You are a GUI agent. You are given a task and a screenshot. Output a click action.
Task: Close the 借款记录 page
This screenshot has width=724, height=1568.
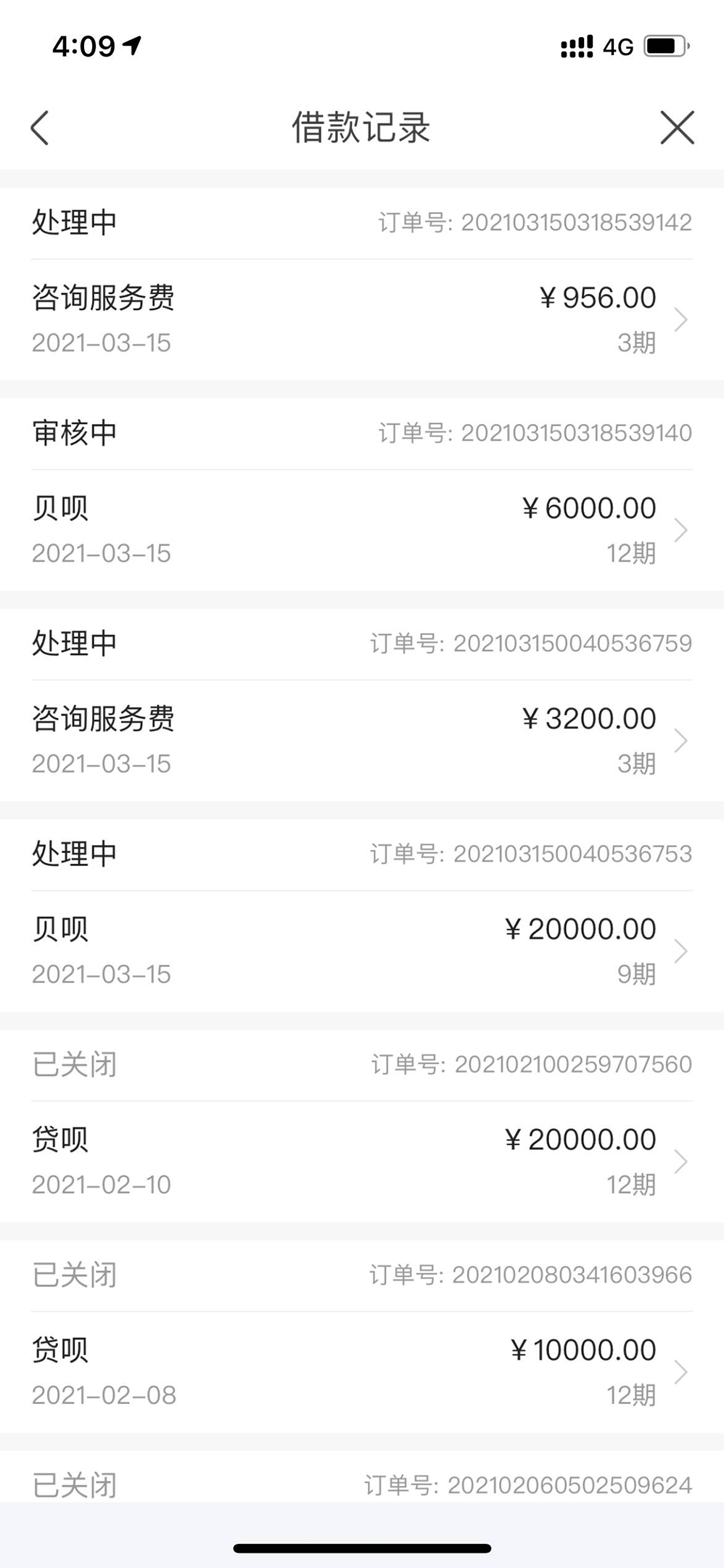point(677,128)
